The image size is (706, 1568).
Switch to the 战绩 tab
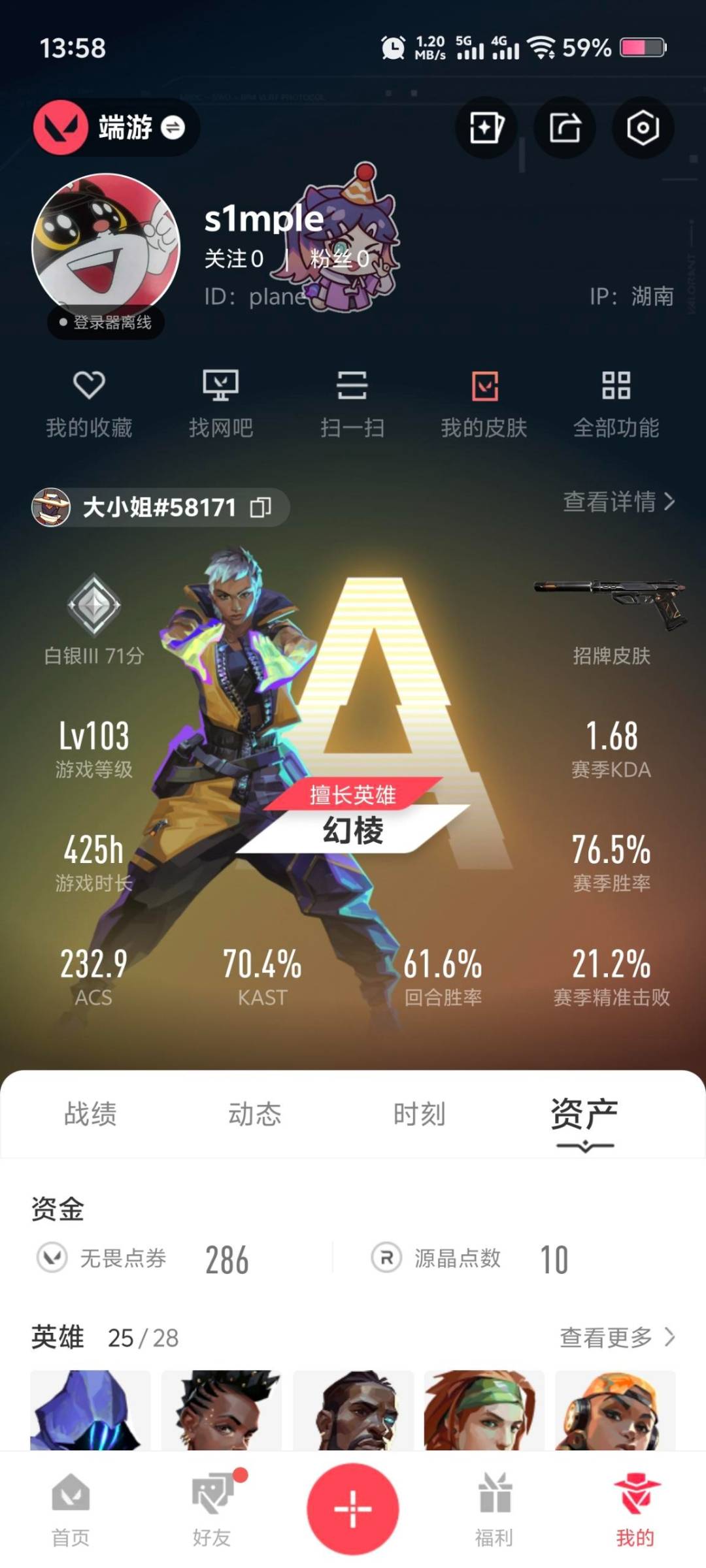click(x=90, y=1114)
